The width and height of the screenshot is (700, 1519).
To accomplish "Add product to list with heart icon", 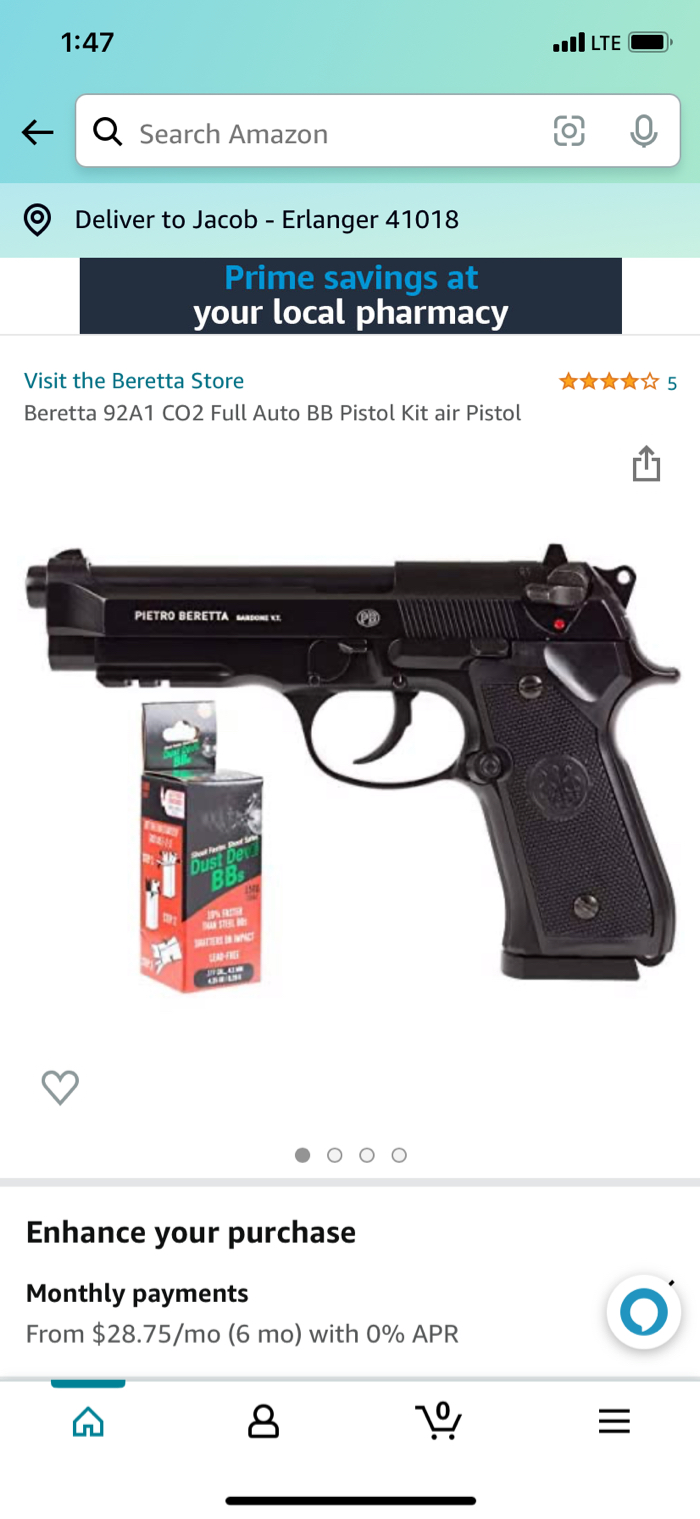I will (x=60, y=1087).
